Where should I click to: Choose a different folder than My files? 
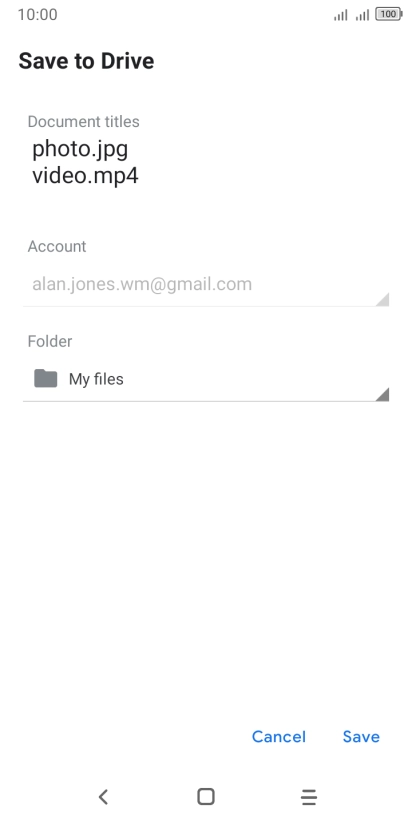[x=205, y=379]
